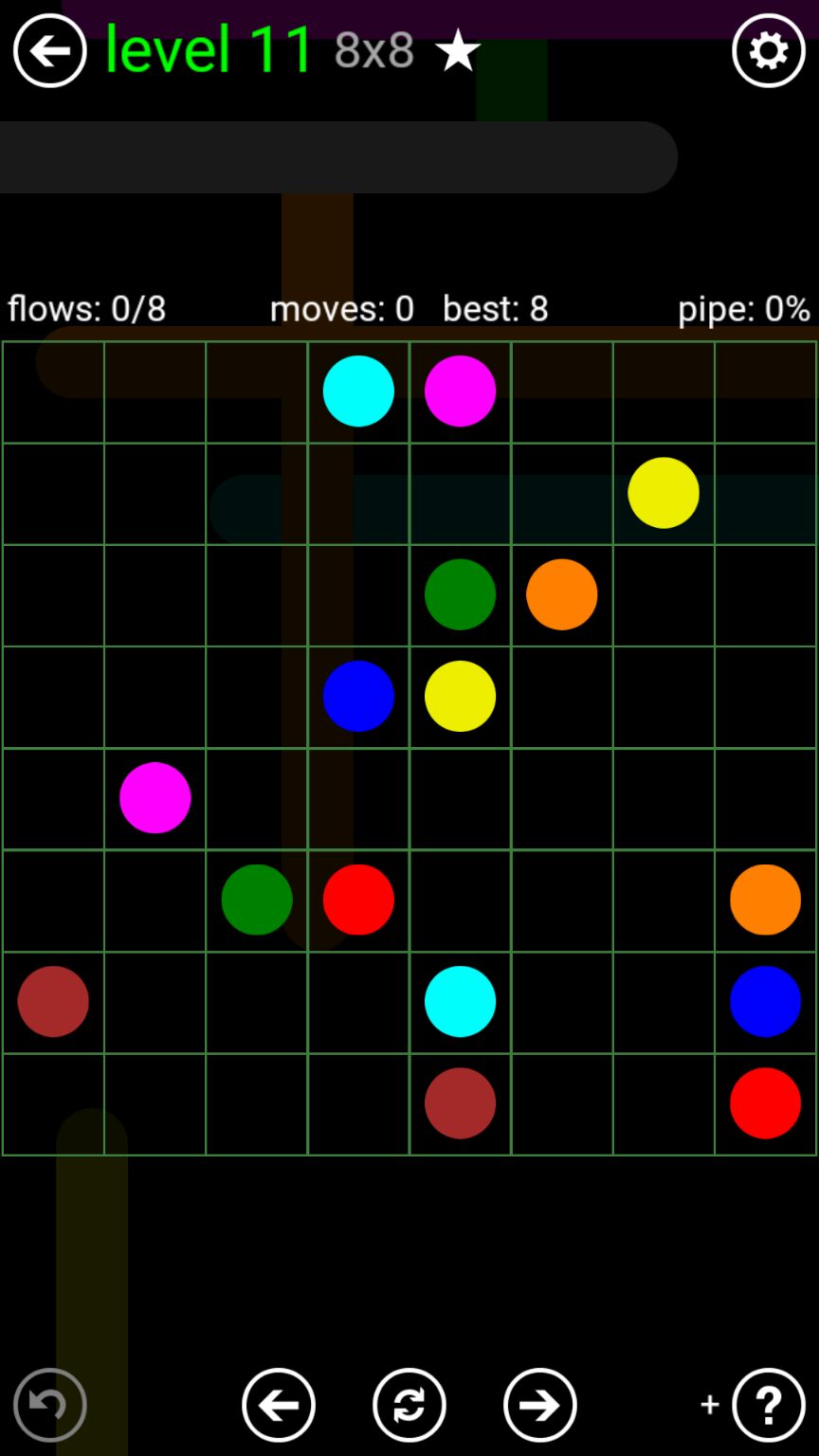Select the green dot next to the red dot
This screenshot has height=1456, width=819.
[x=257, y=900]
